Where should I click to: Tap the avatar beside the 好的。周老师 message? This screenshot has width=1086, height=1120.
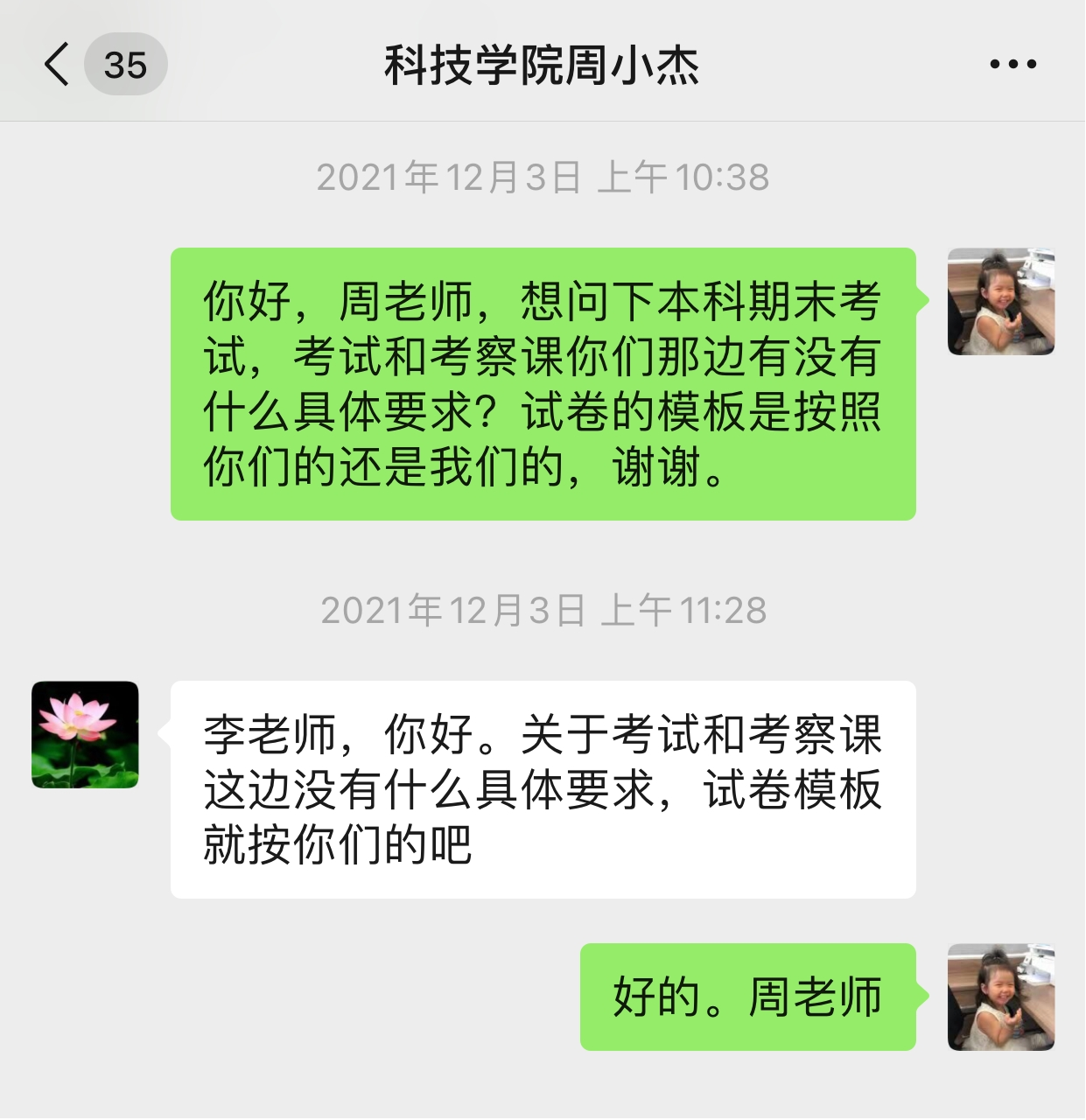[1000, 997]
